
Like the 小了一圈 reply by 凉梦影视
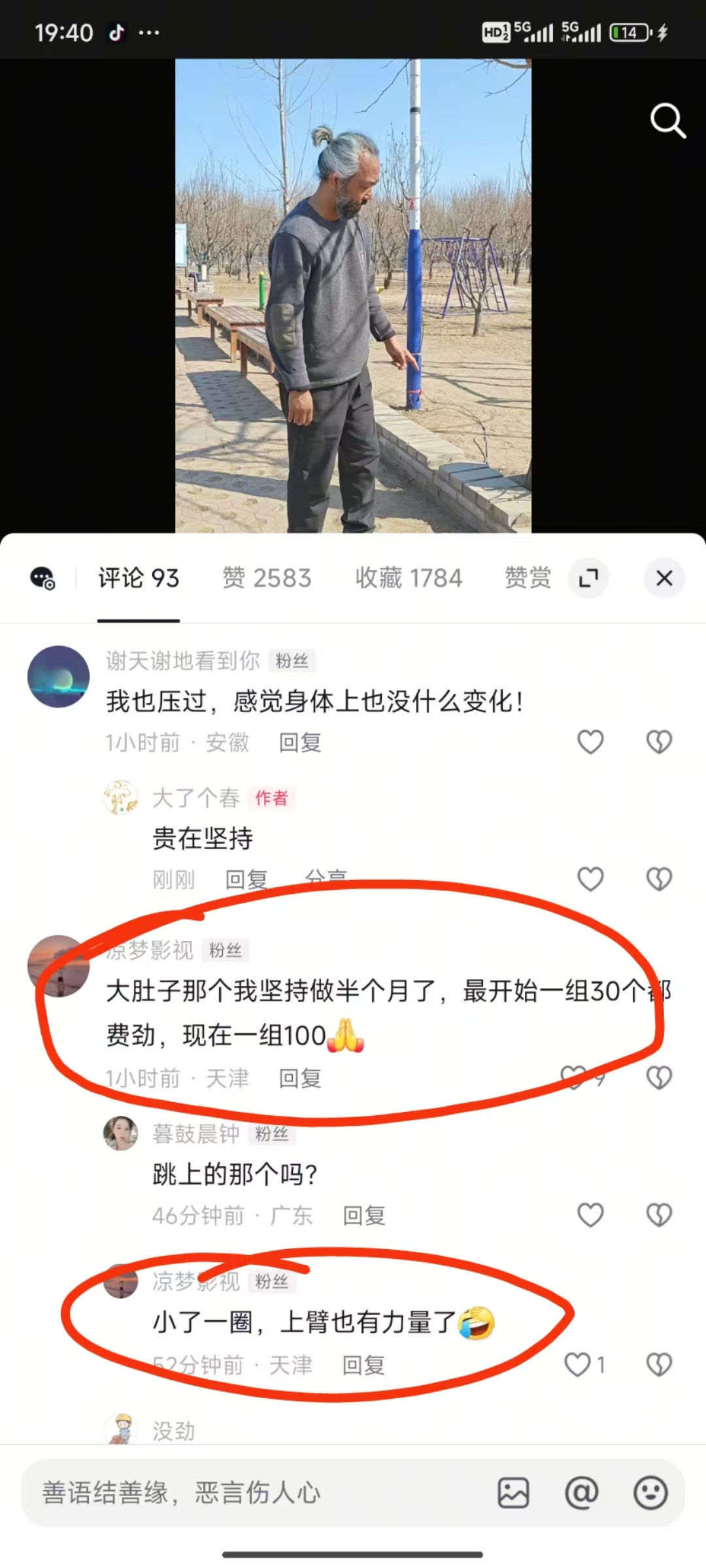pos(578,1365)
